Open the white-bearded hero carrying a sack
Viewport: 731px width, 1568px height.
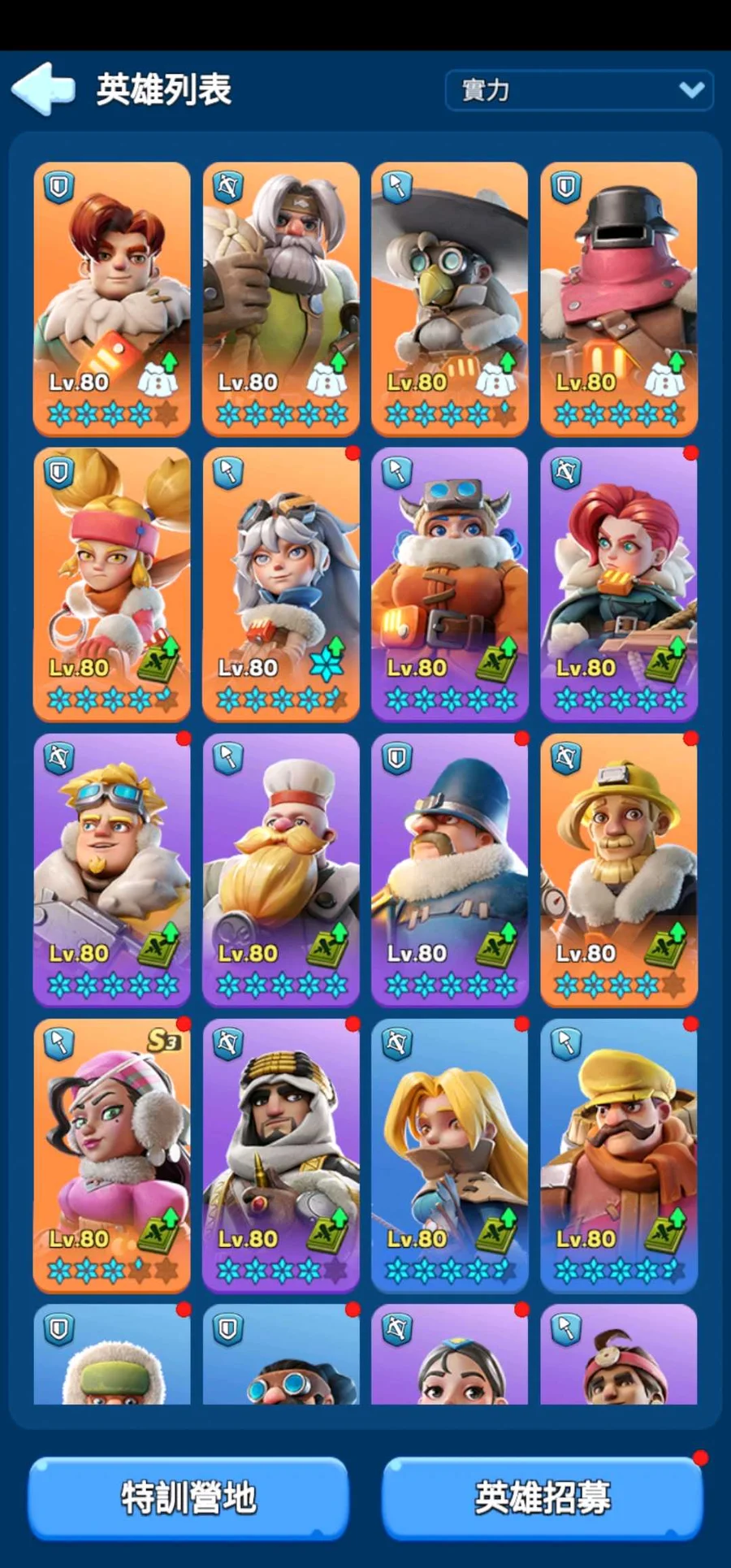point(281,298)
